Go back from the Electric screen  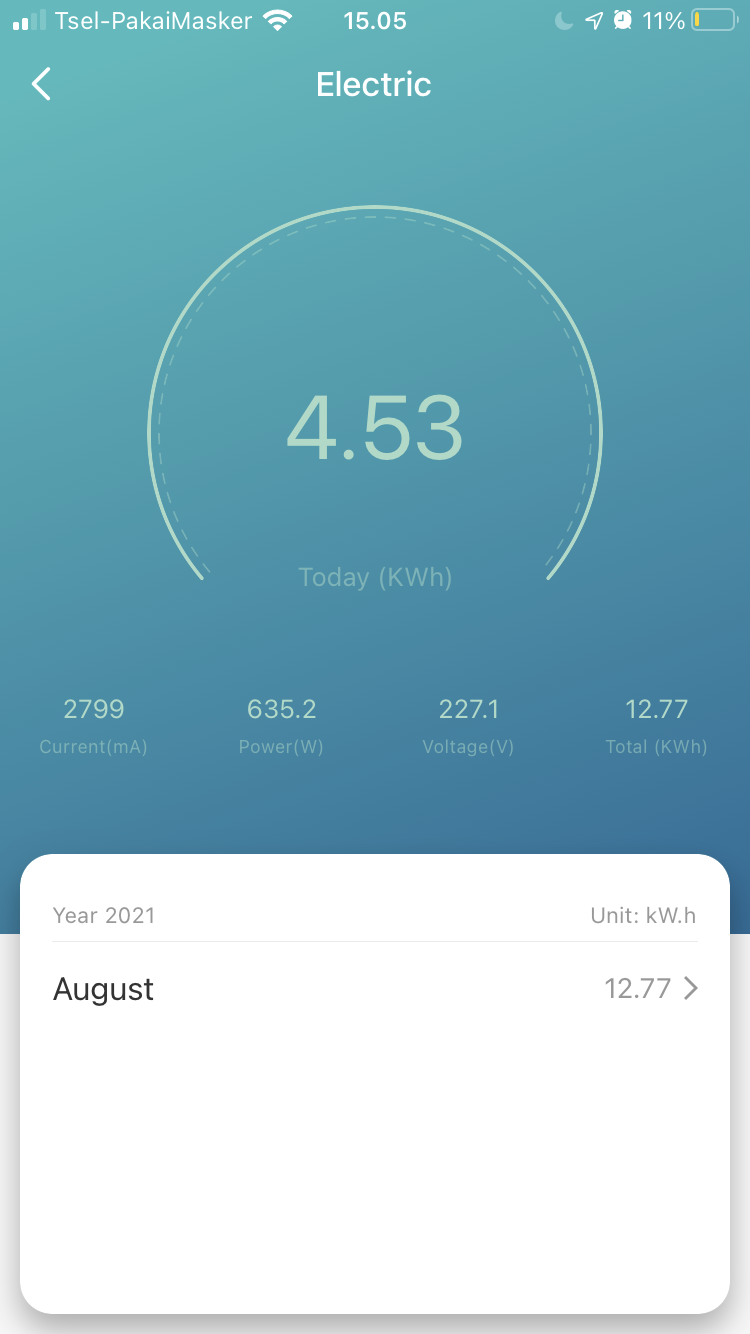point(41,84)
